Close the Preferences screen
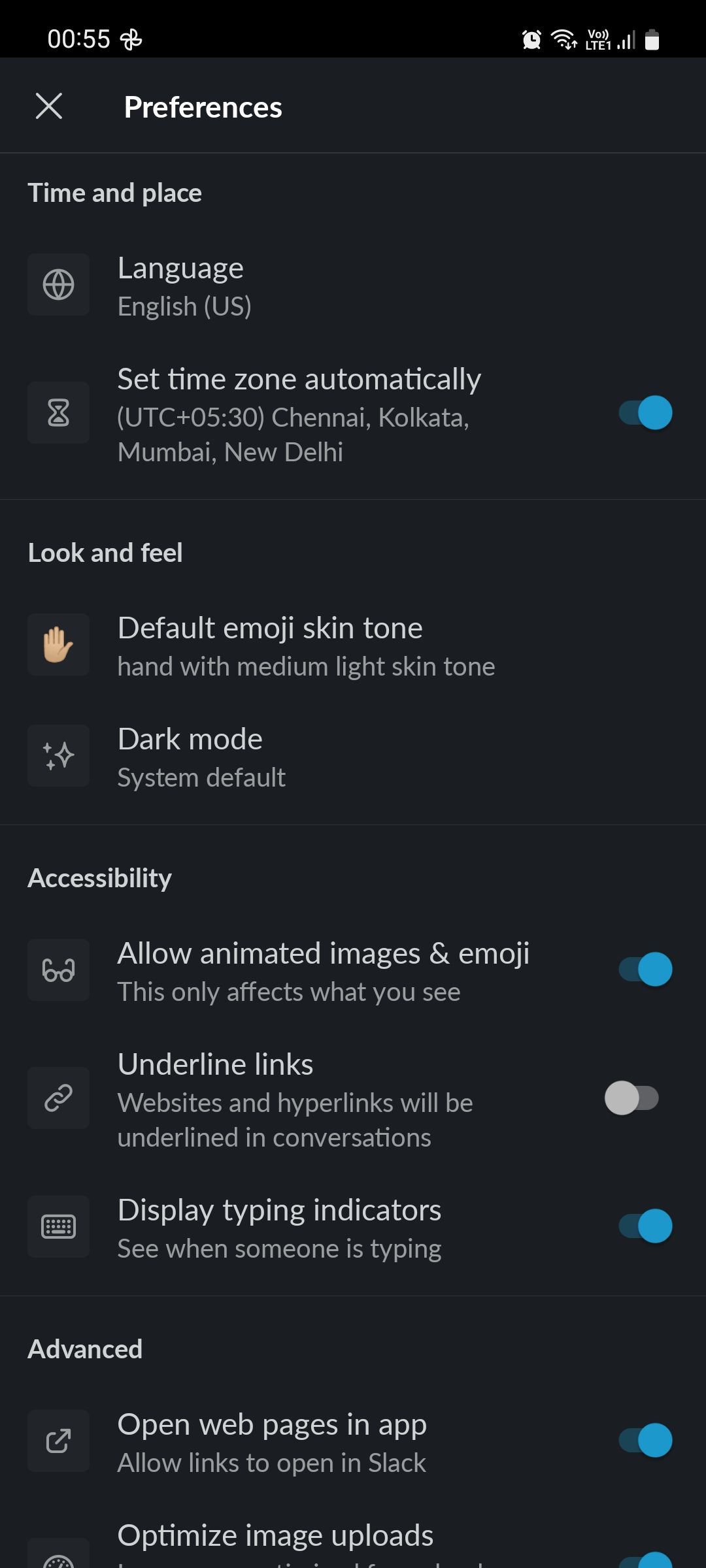Screen dimensions: 706x1568 click(49, 106)
